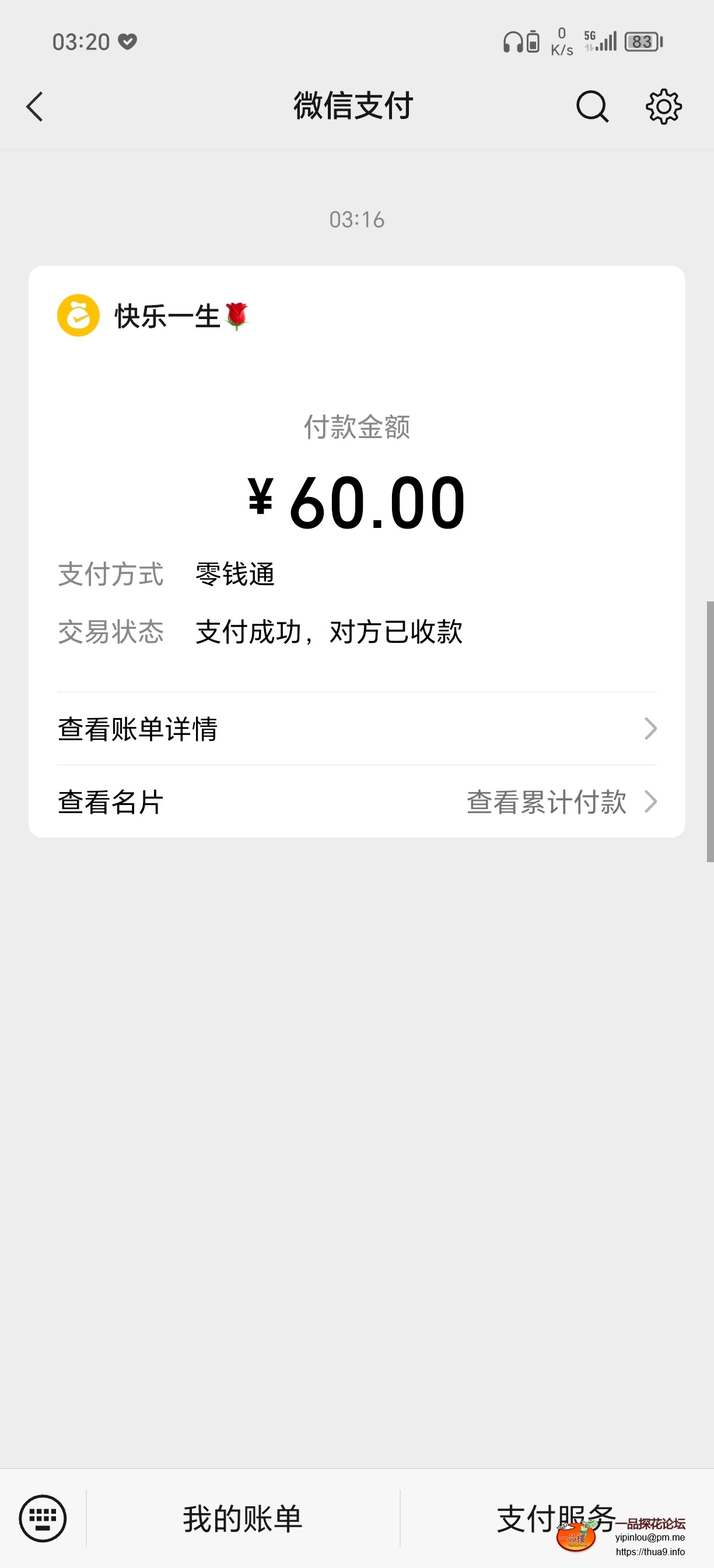Image resolution: width=714 pixels, height=1568 pixels.
Task: Go back from 微信支付 screen
Action: coord(36,107)
